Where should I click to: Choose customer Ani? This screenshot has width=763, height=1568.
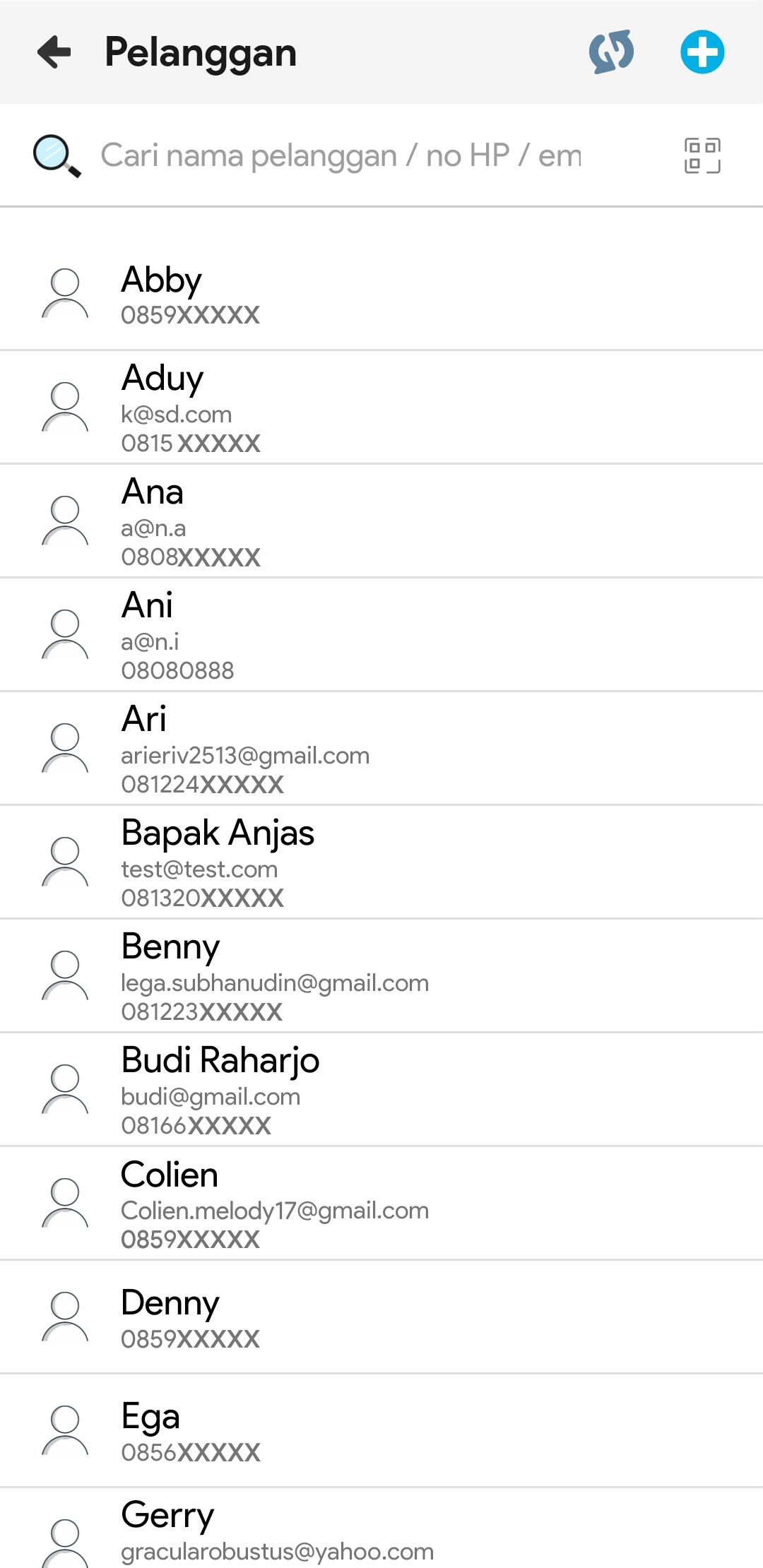coord(381,635)
